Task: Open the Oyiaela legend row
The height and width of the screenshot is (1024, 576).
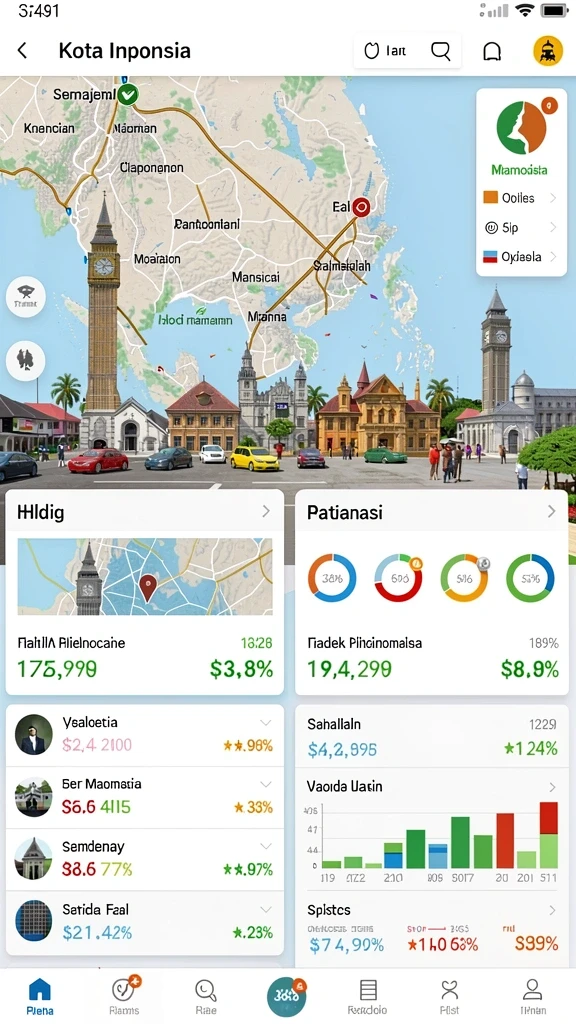Action: (x=519, y=257)
